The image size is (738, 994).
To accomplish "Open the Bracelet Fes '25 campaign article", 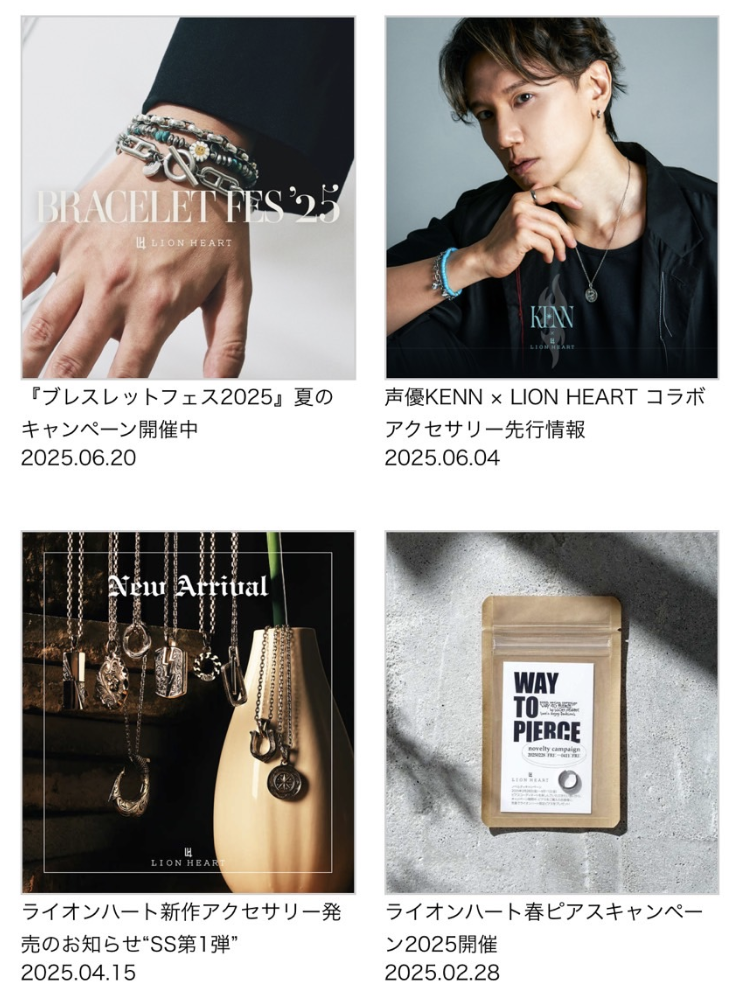I will (188, 198).
